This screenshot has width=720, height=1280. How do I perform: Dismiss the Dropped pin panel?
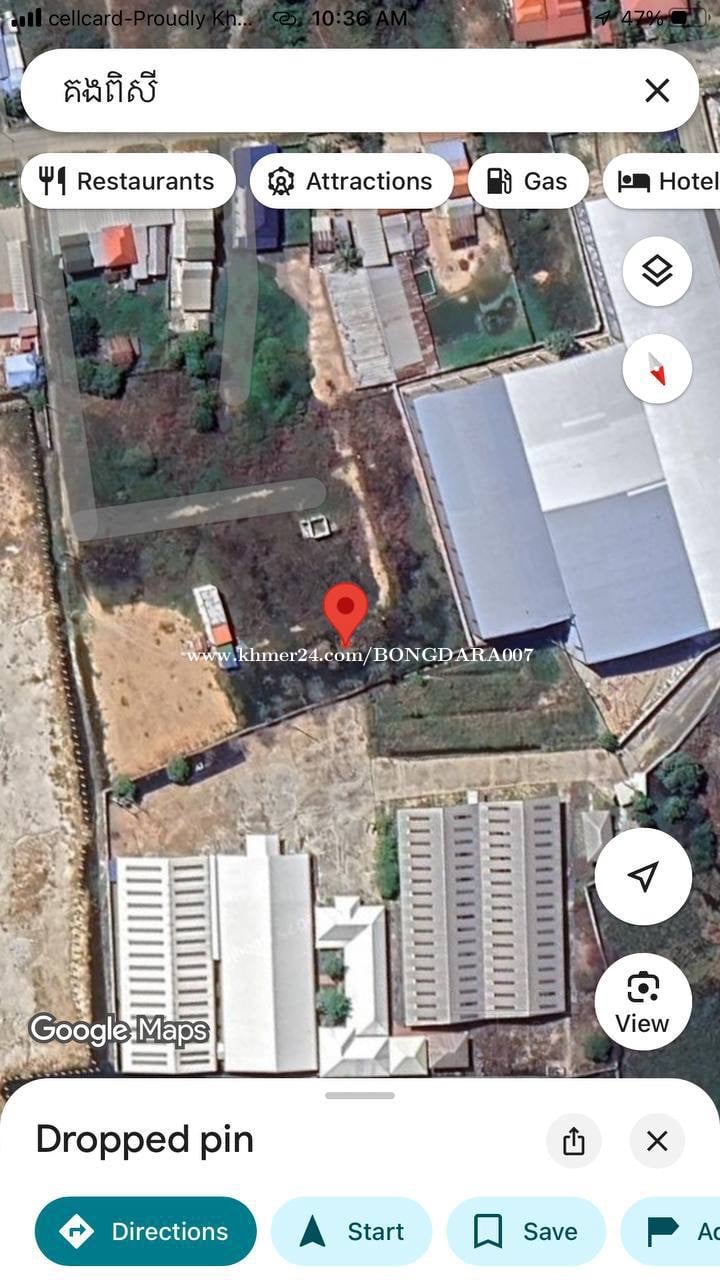click(x=657, y=1141)
